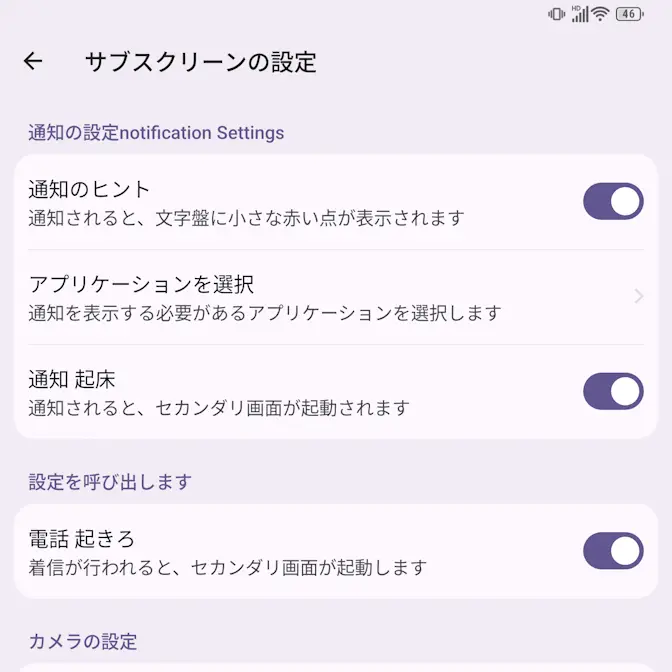
Task: Turn off the 通知のヒント switch
Action: click(612, 201)
